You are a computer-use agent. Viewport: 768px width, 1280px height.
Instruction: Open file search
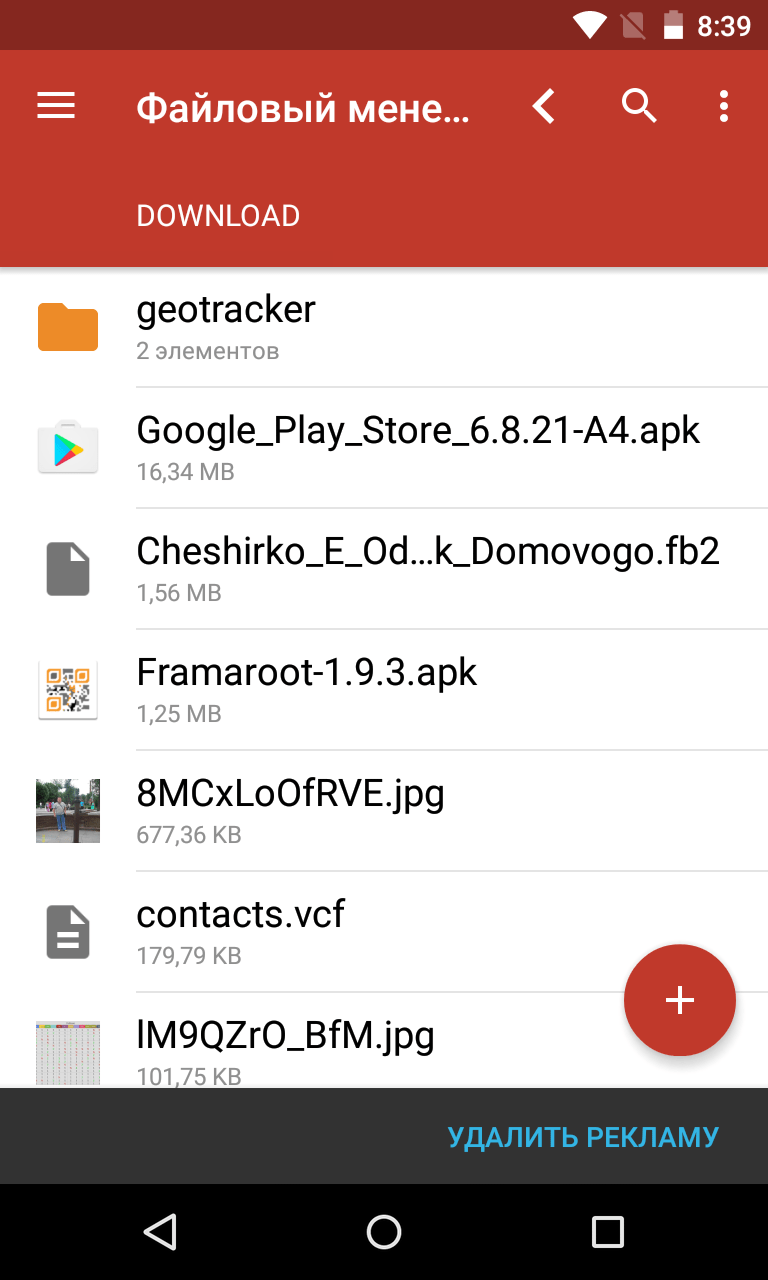point(638,106)
